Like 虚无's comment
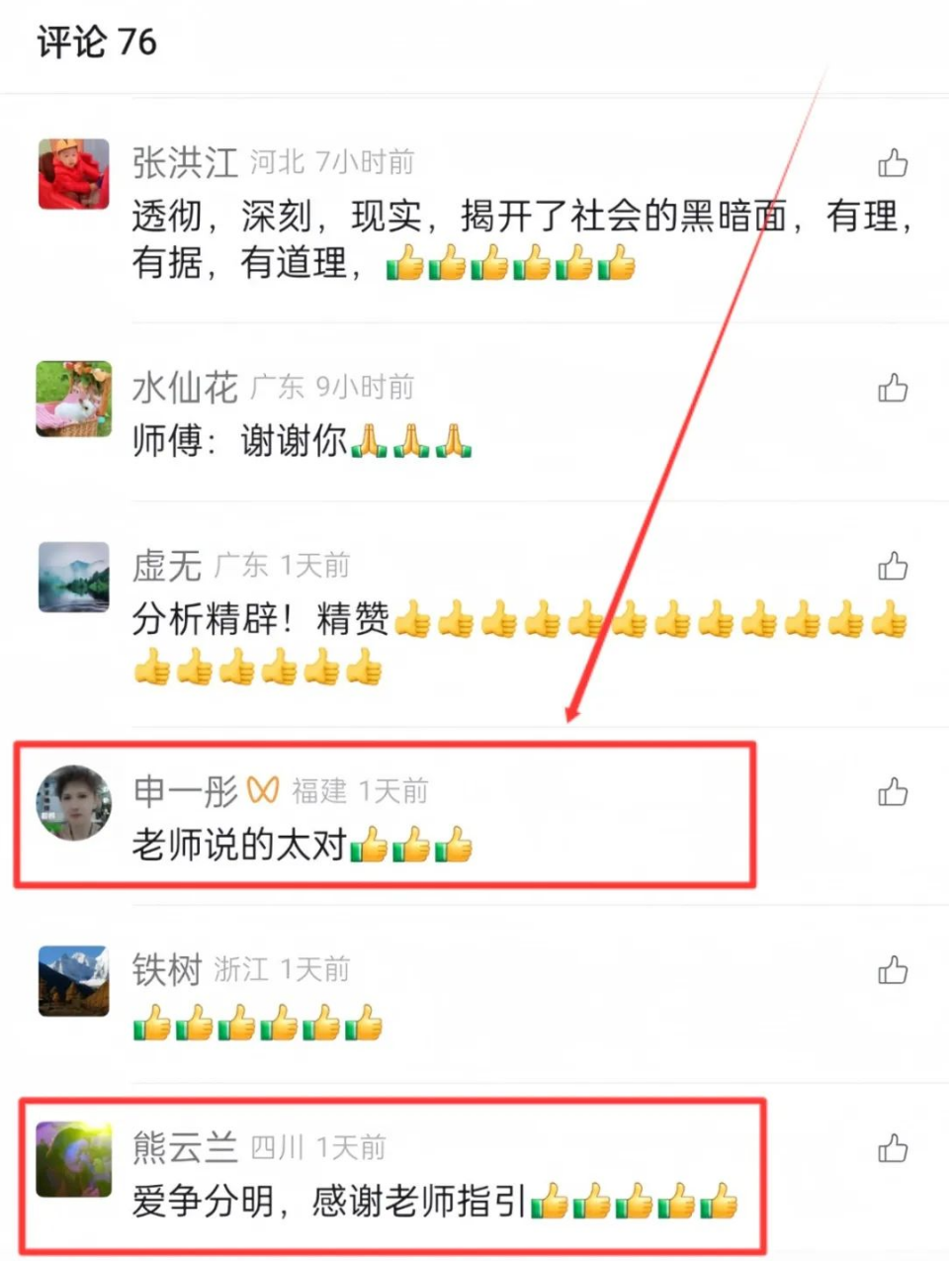This screenshot has height=1261, width=952. pos(892,566)
